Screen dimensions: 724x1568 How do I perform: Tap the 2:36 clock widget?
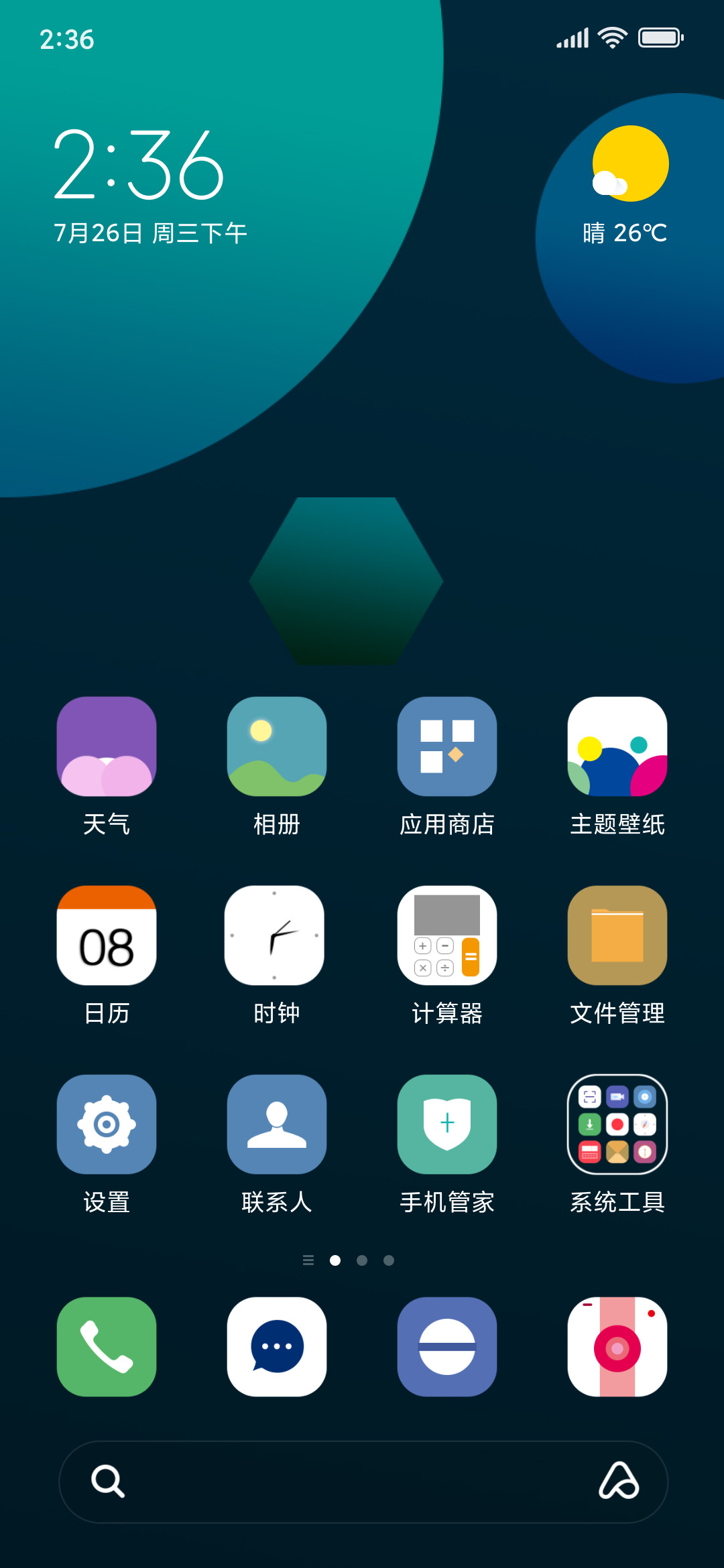(151, 186)
